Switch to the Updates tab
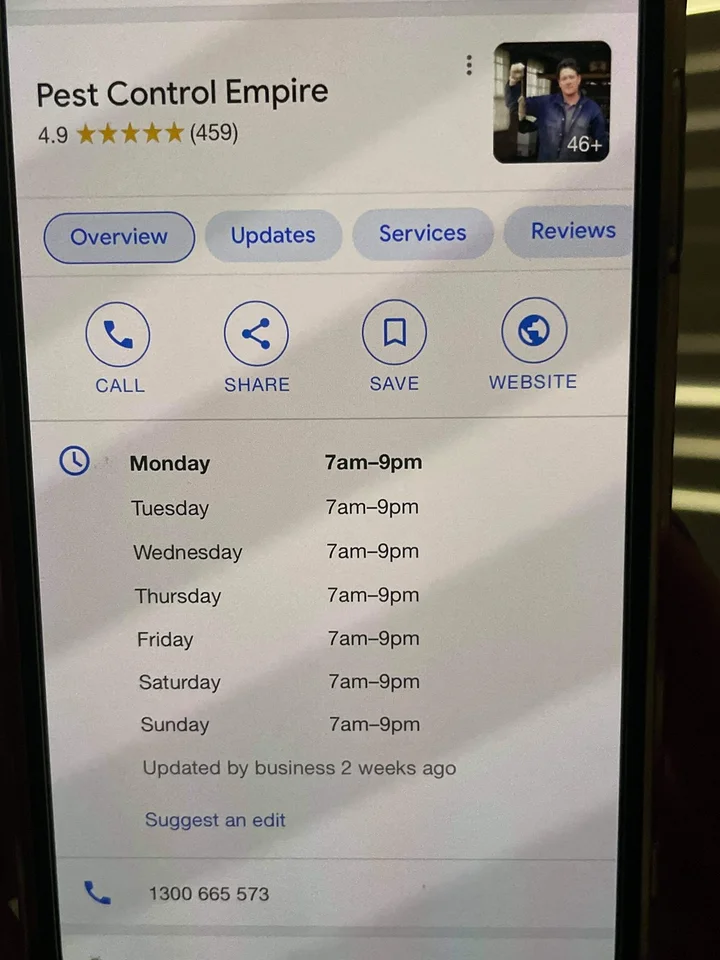Image resolution: width=720 pixels, height=960 pixels. pyautogui.click(x=273, y=236)
